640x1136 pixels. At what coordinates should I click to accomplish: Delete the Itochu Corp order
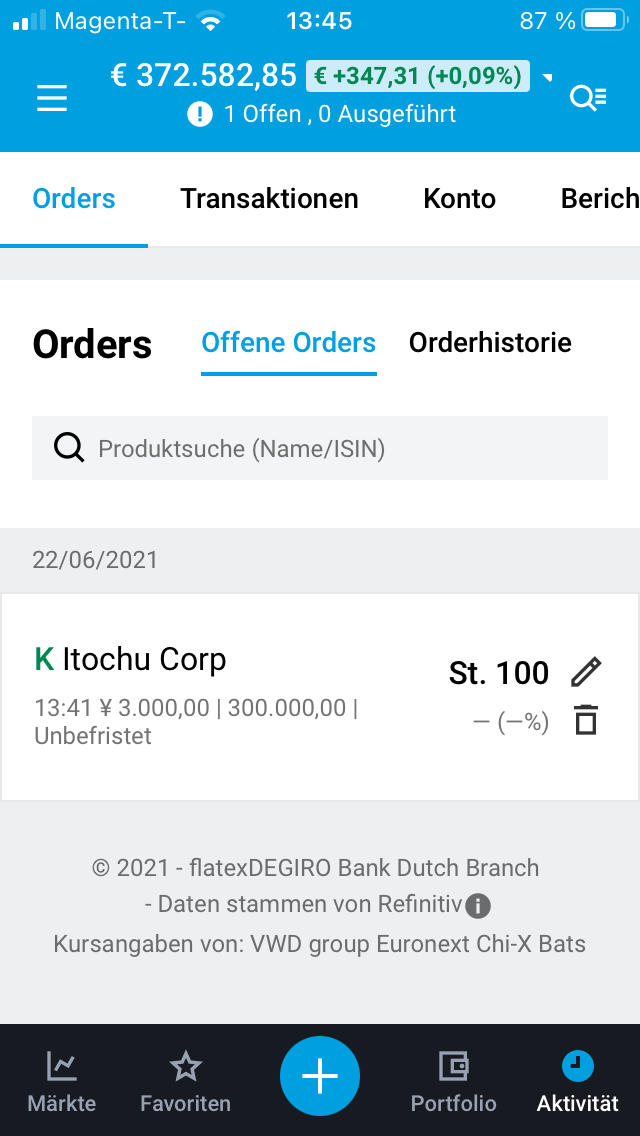click(x=586, y=720)
